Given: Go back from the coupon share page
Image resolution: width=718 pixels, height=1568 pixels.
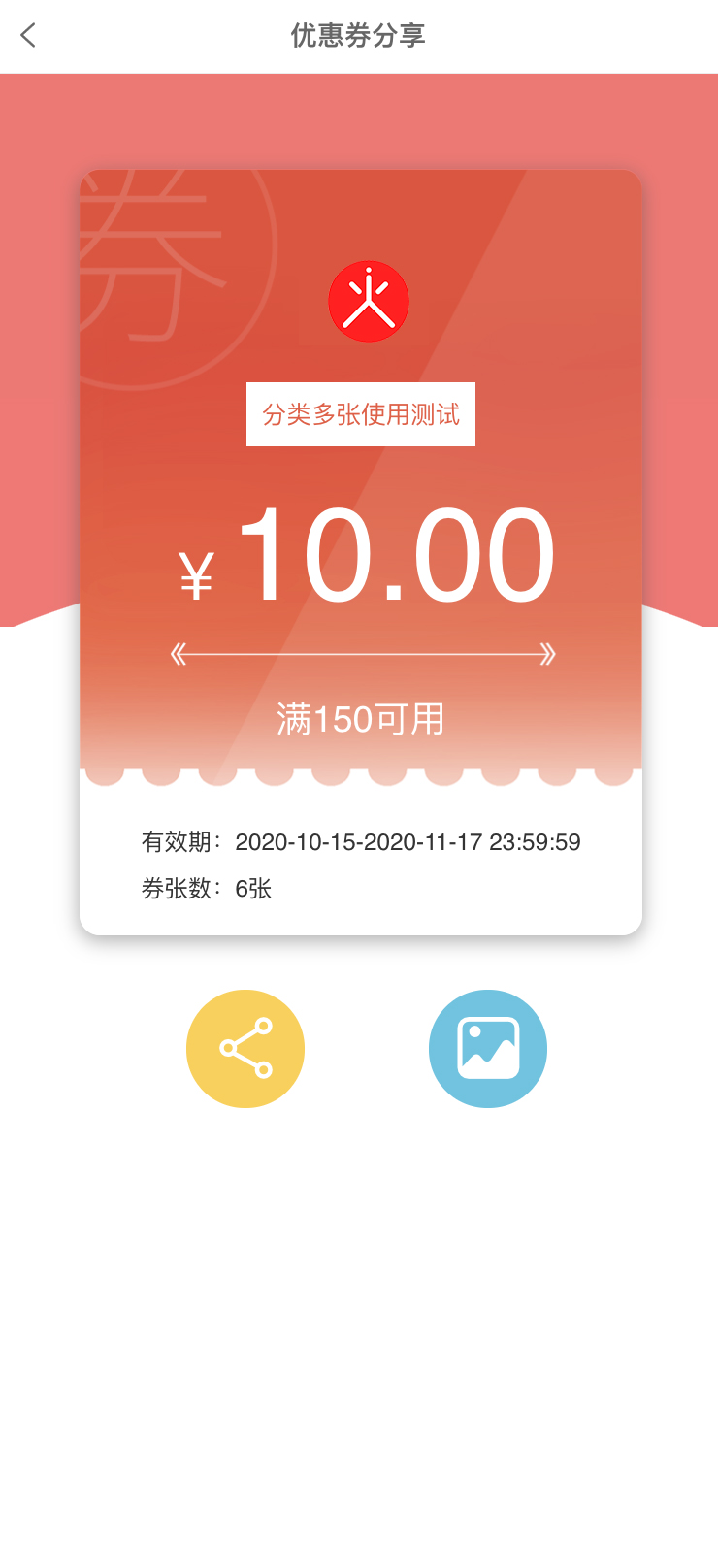Looking at the screenshot, I should click(28, 36).
